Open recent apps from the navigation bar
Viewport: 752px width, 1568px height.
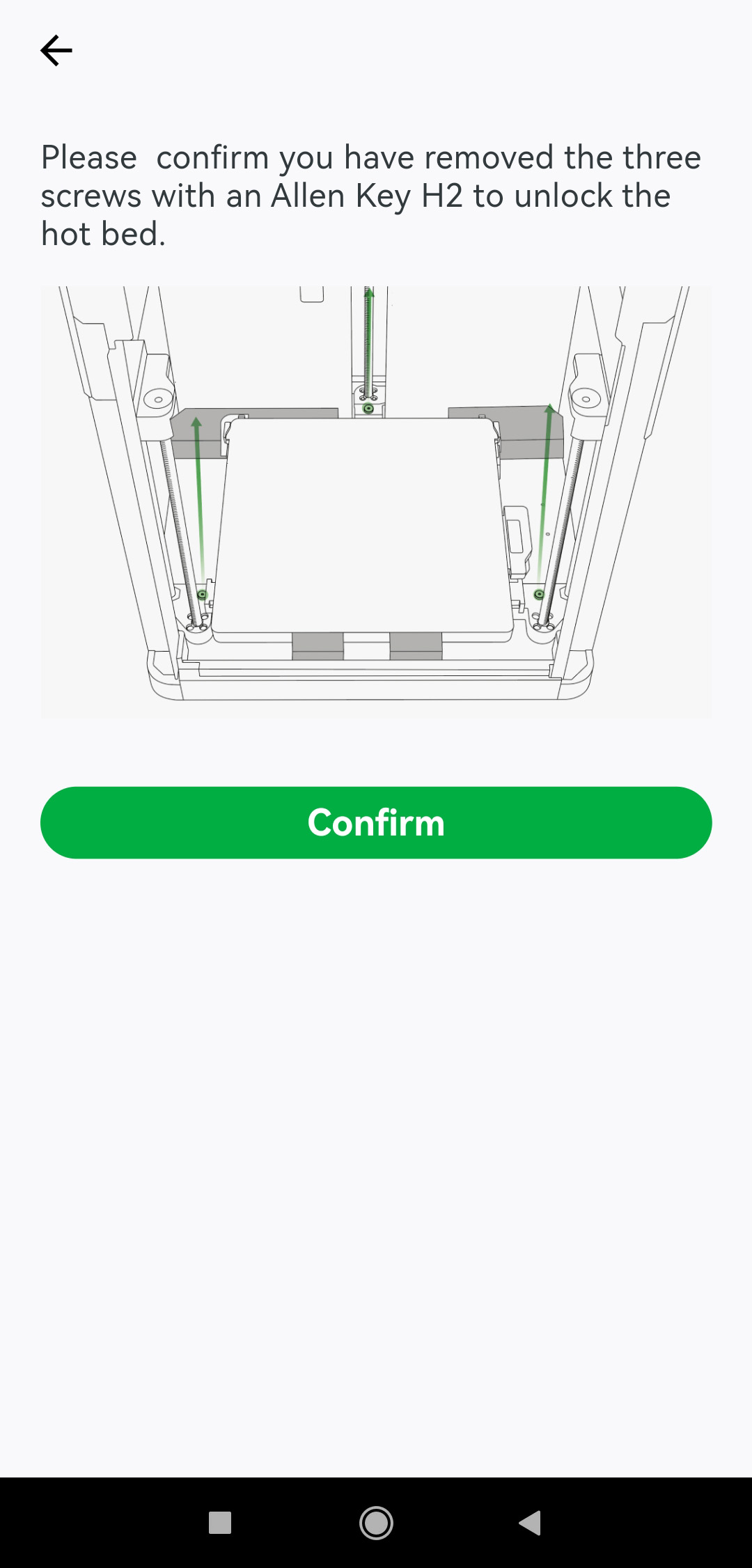(220, 1523)
